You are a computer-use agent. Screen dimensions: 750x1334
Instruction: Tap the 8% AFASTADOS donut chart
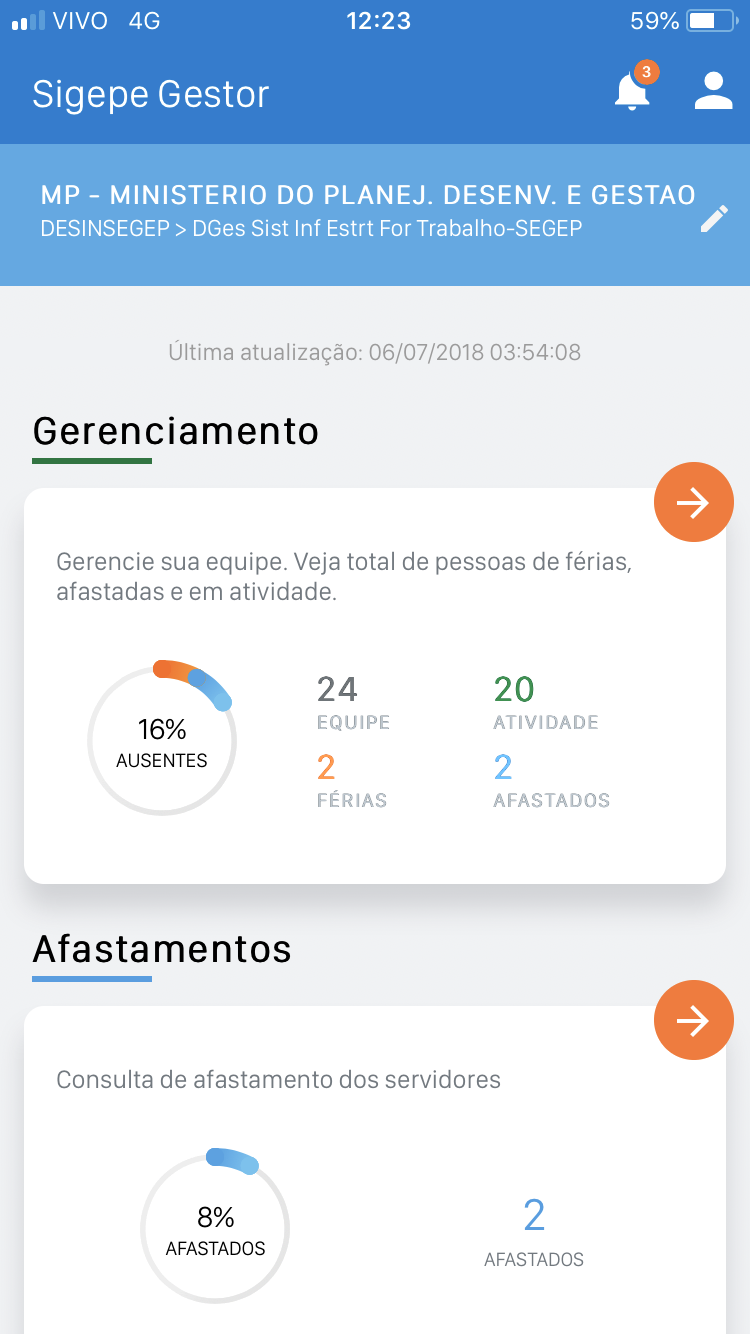pos(215,1228)
